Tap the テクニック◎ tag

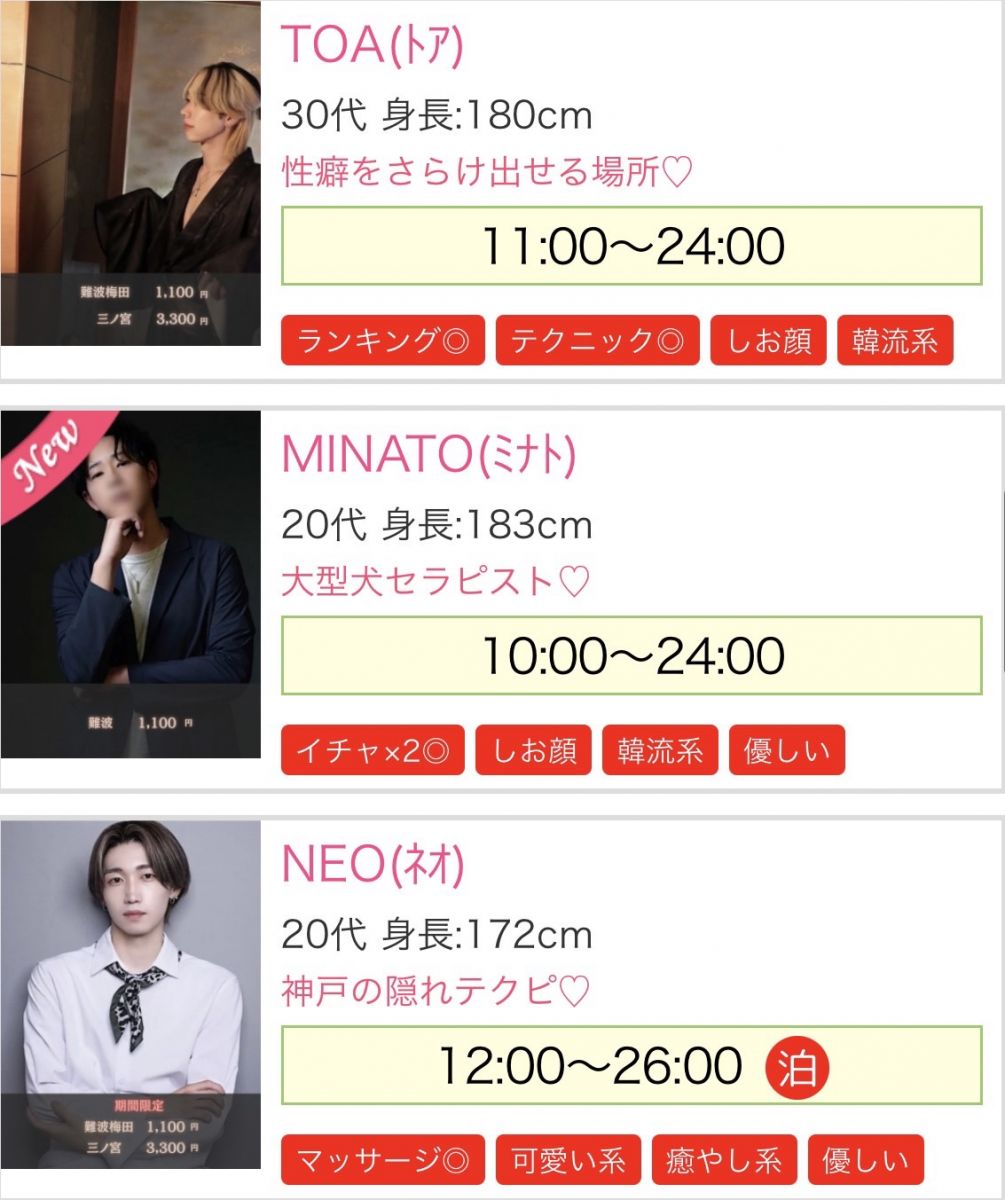[597, 341]
